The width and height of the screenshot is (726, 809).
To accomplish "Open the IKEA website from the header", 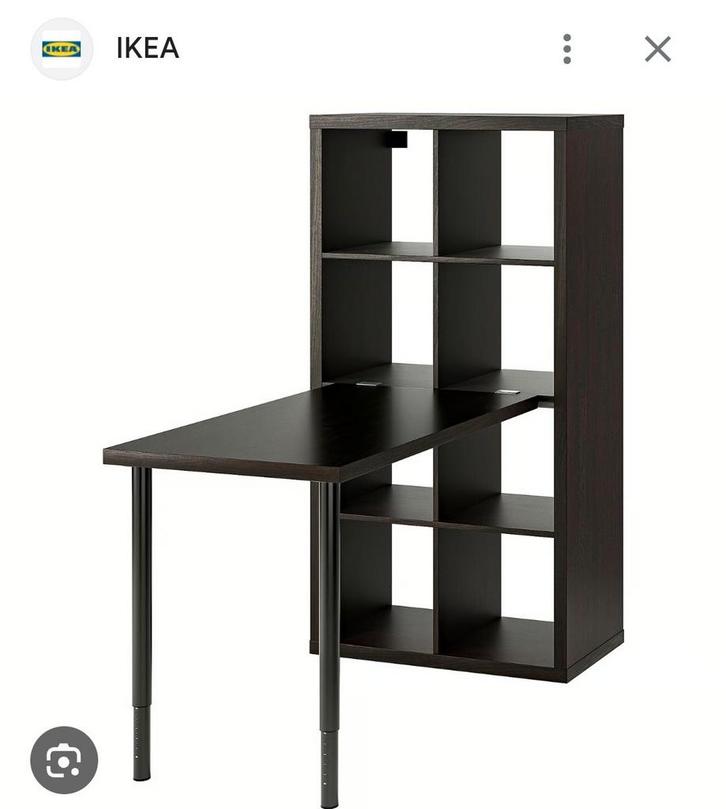I will coord(146,46).
